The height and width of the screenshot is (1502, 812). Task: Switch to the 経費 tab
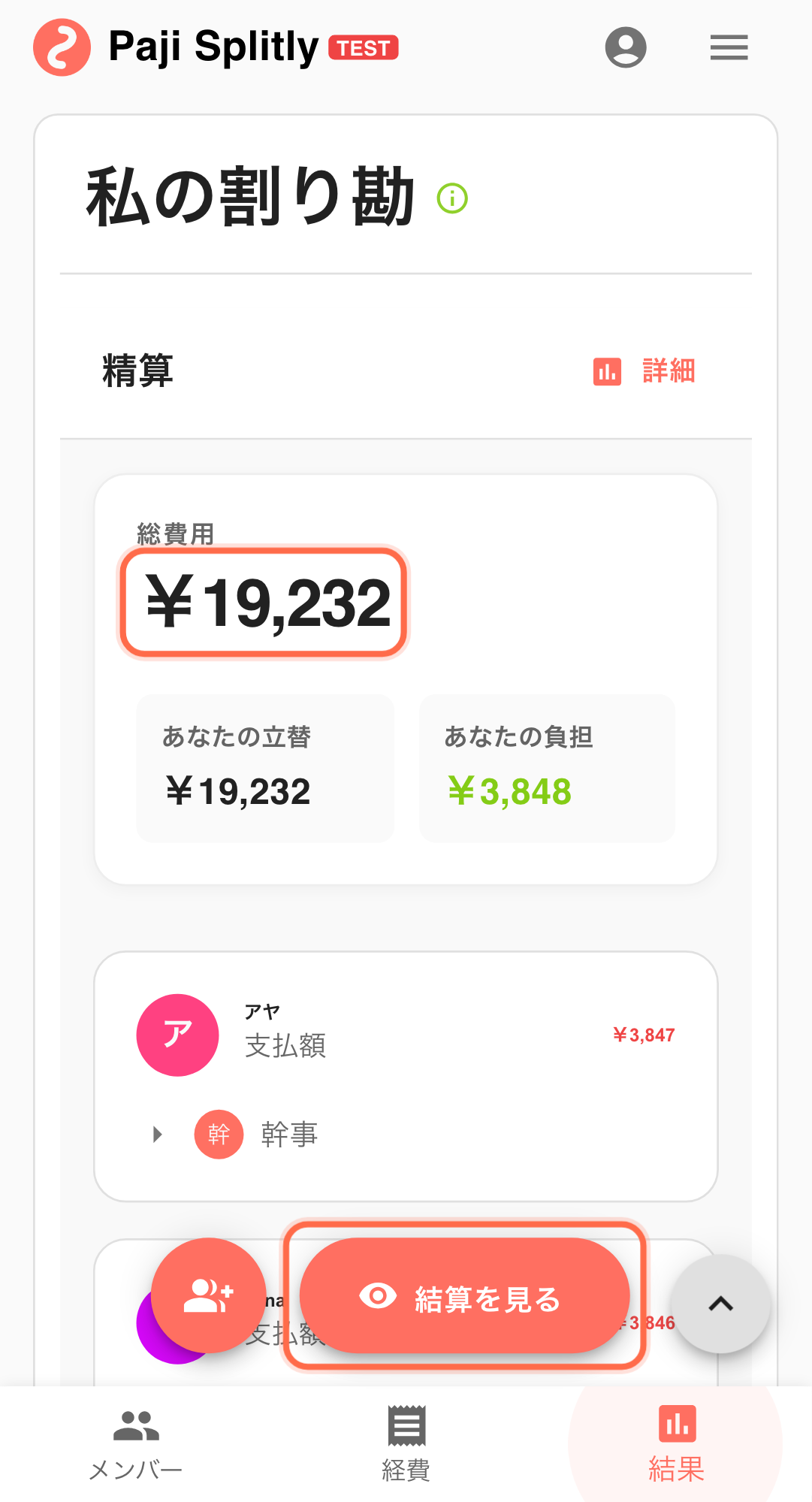pos(406,1444)
